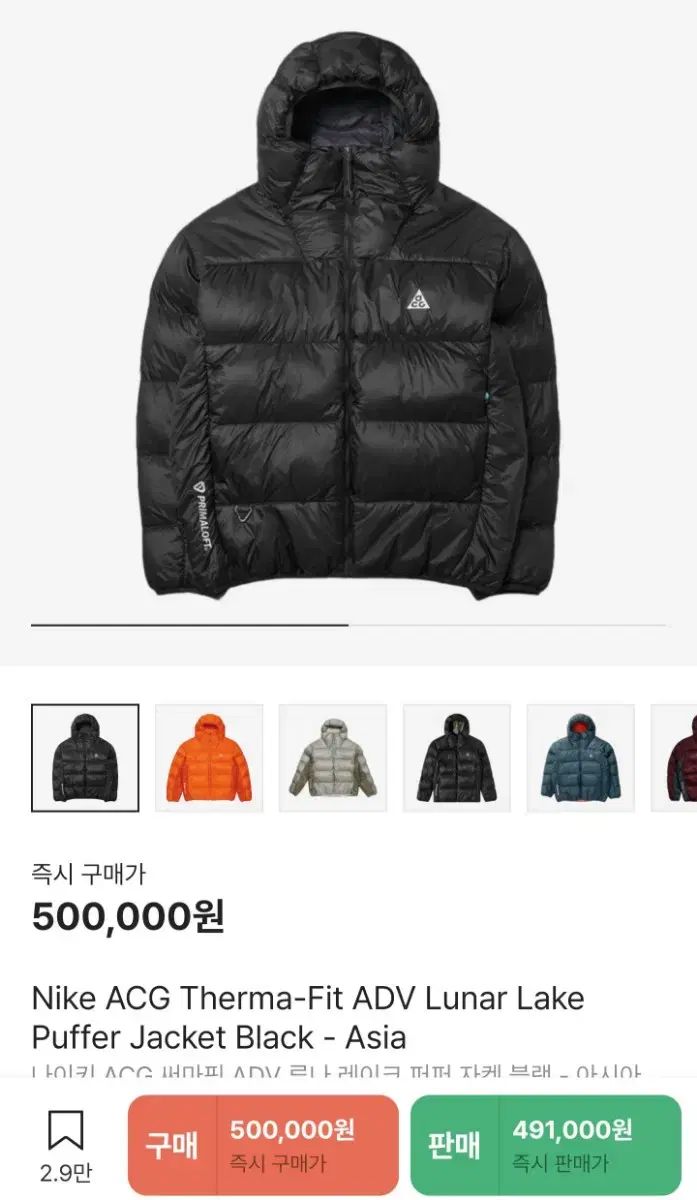Select the orange jacket thumbnail

pyautogui.click(x=209, y=757)
